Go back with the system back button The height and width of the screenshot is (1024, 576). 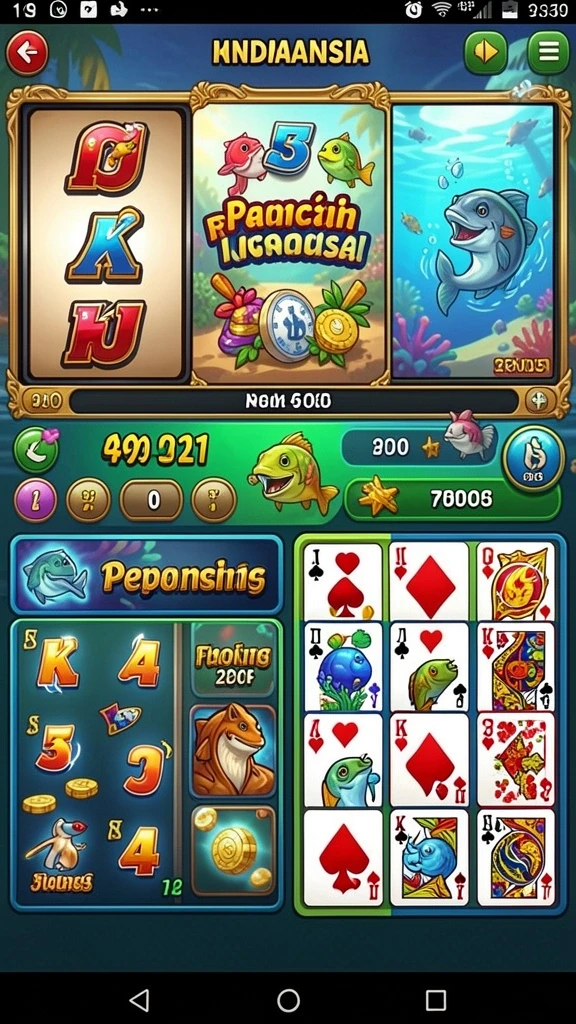tap(139, 999)
